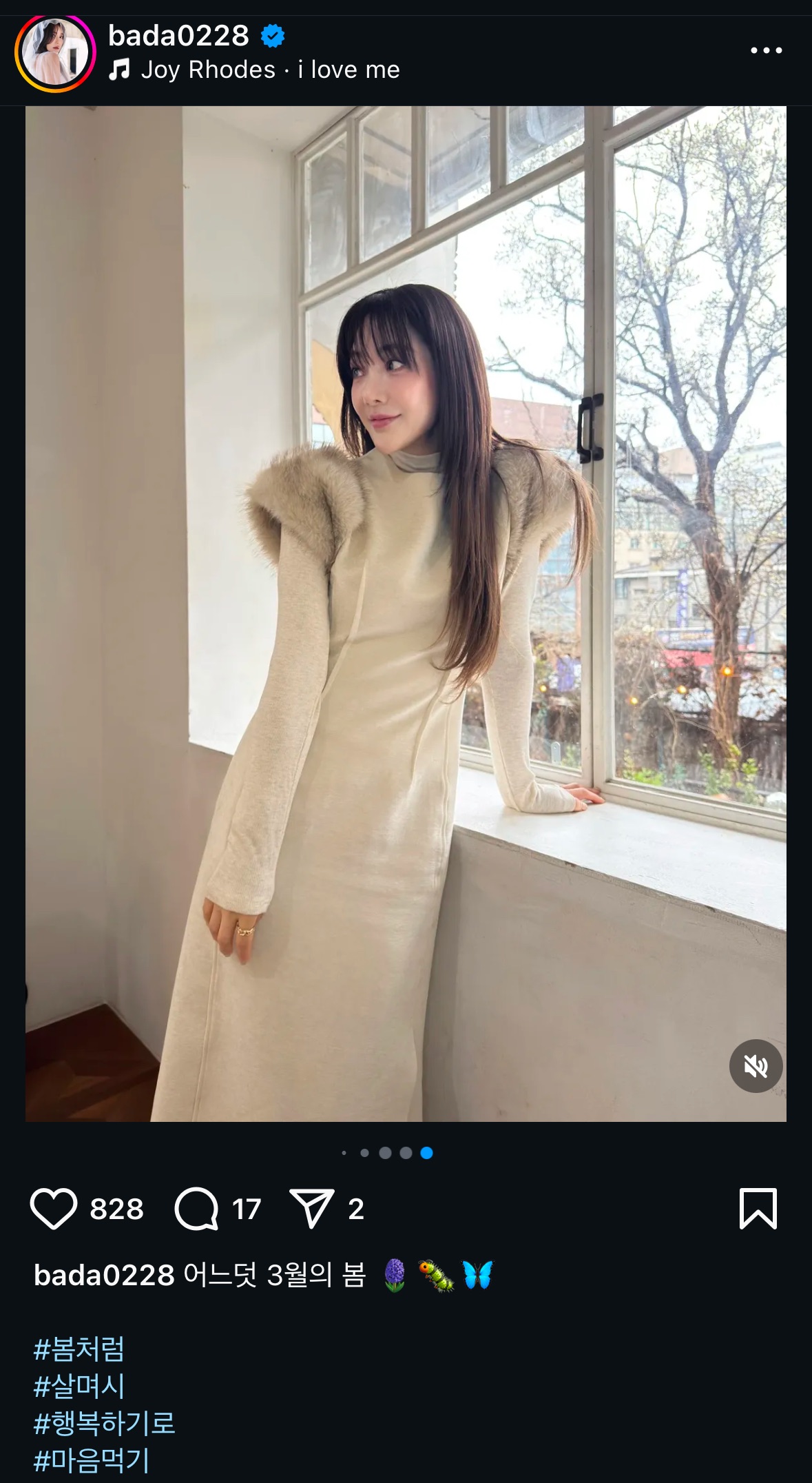Save this post with the bookmark icon
Image resolution: width=812 pixels, height=1483 pixels.
click(758, 1209)
